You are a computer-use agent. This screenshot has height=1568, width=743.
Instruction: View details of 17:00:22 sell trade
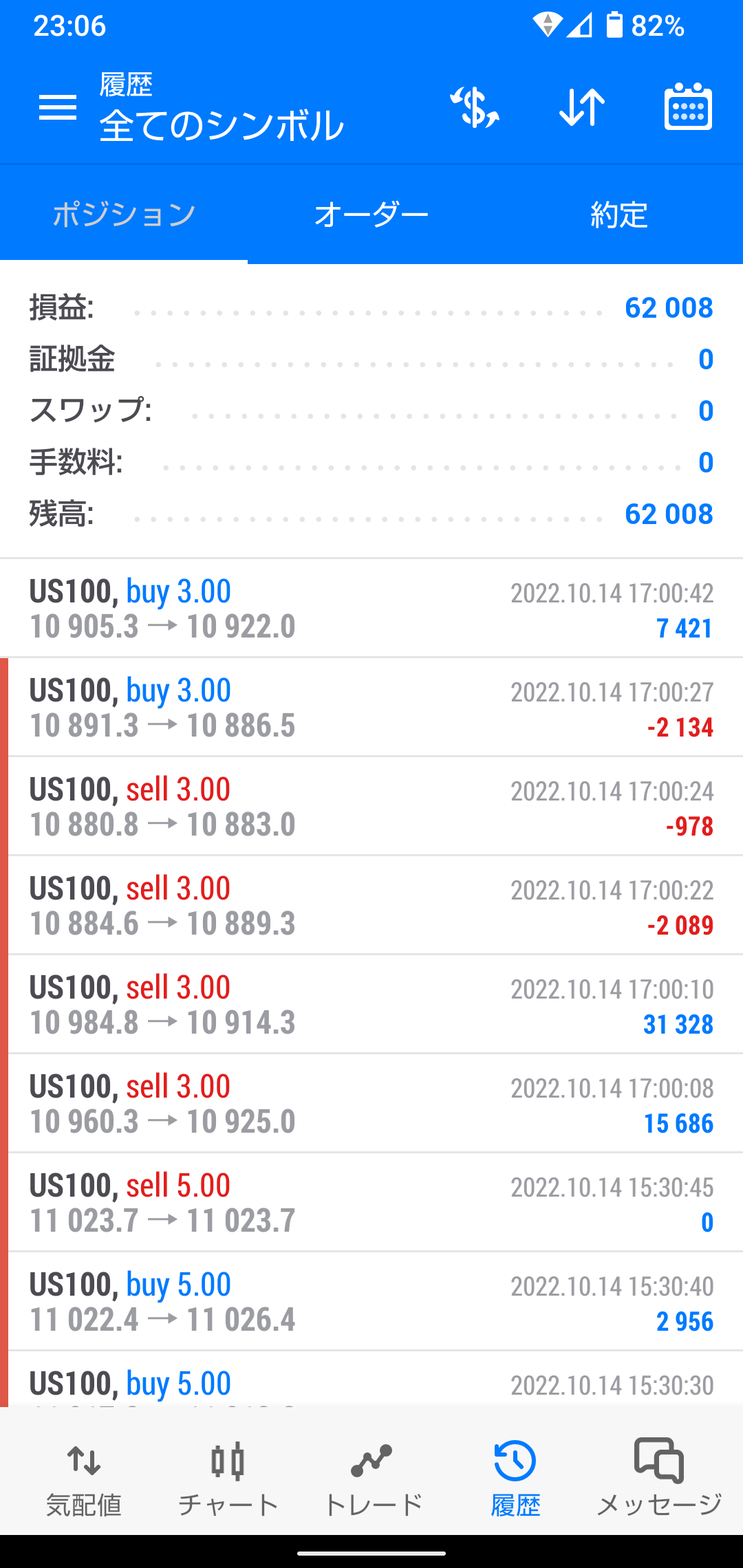click(371, 906)
